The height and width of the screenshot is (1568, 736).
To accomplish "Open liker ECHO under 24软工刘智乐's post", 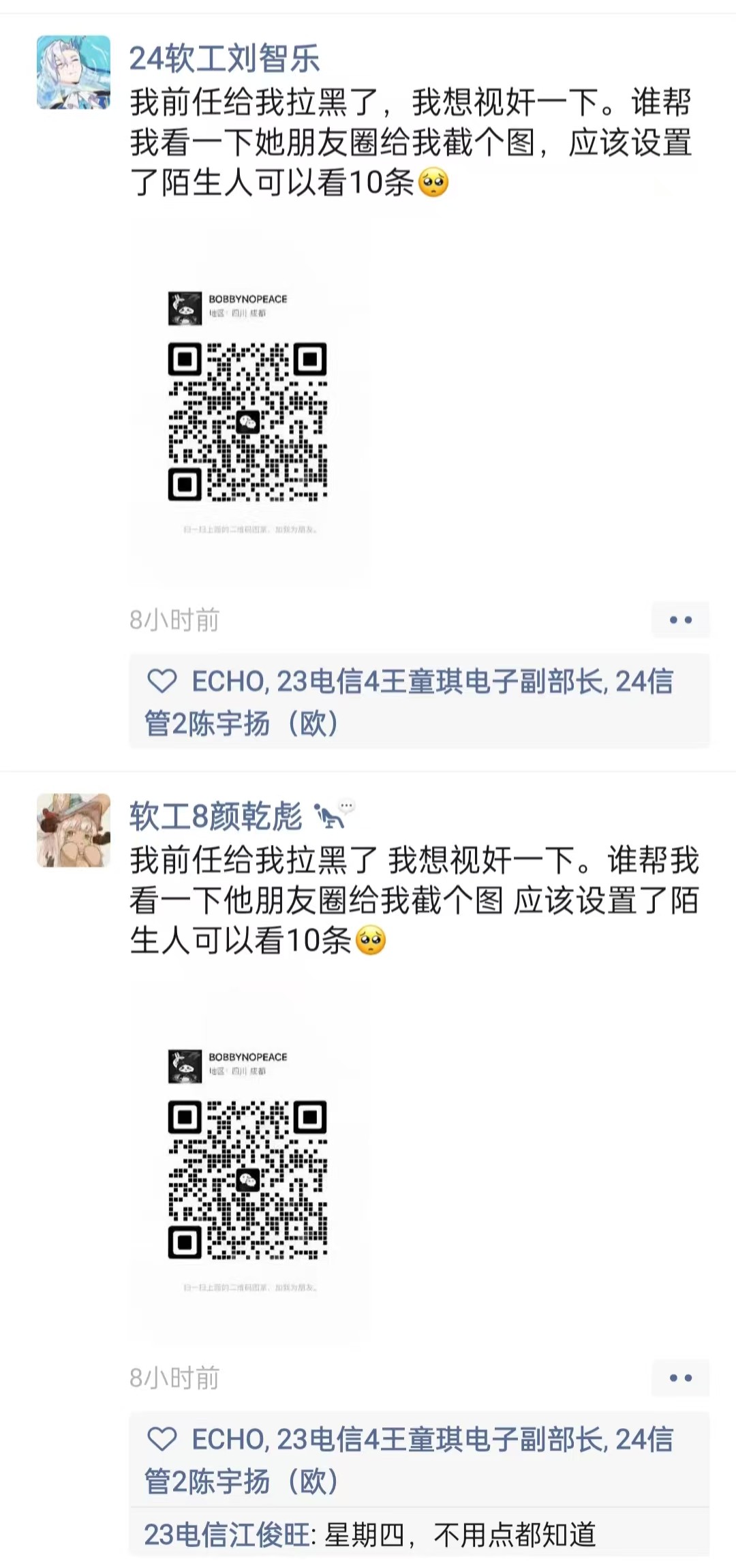I will click(x=228, y=681).
